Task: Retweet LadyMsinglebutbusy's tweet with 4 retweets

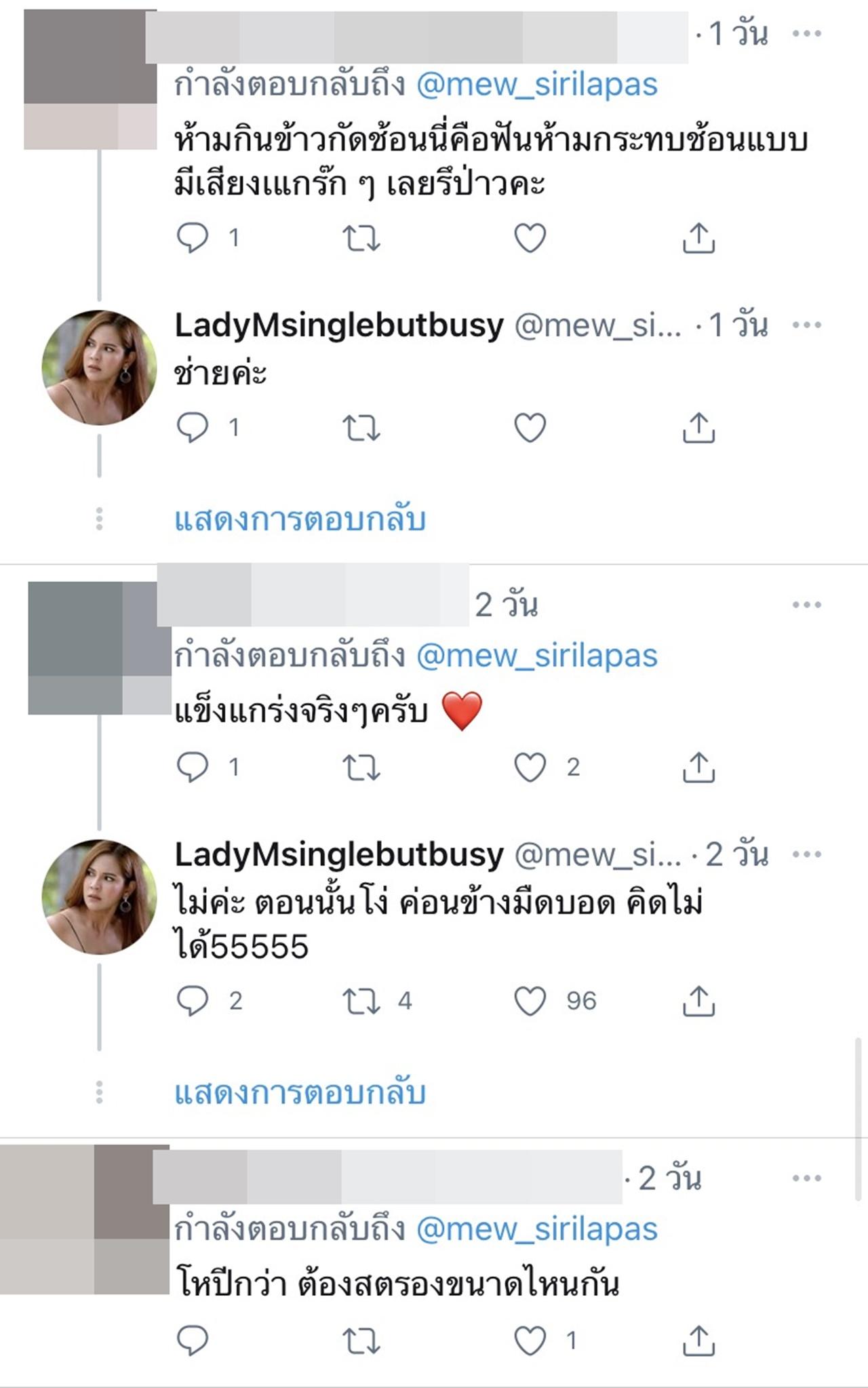Action: point(361,1002)
